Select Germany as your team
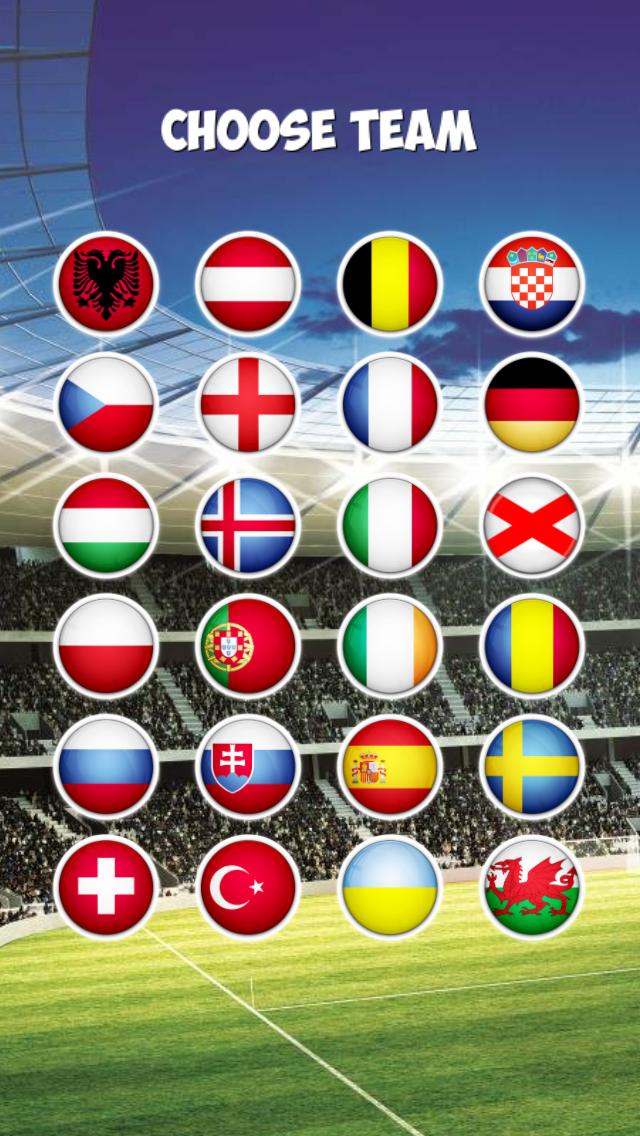Image resolution: width=640 pixels, height=1136 pixels. (532, 404)
